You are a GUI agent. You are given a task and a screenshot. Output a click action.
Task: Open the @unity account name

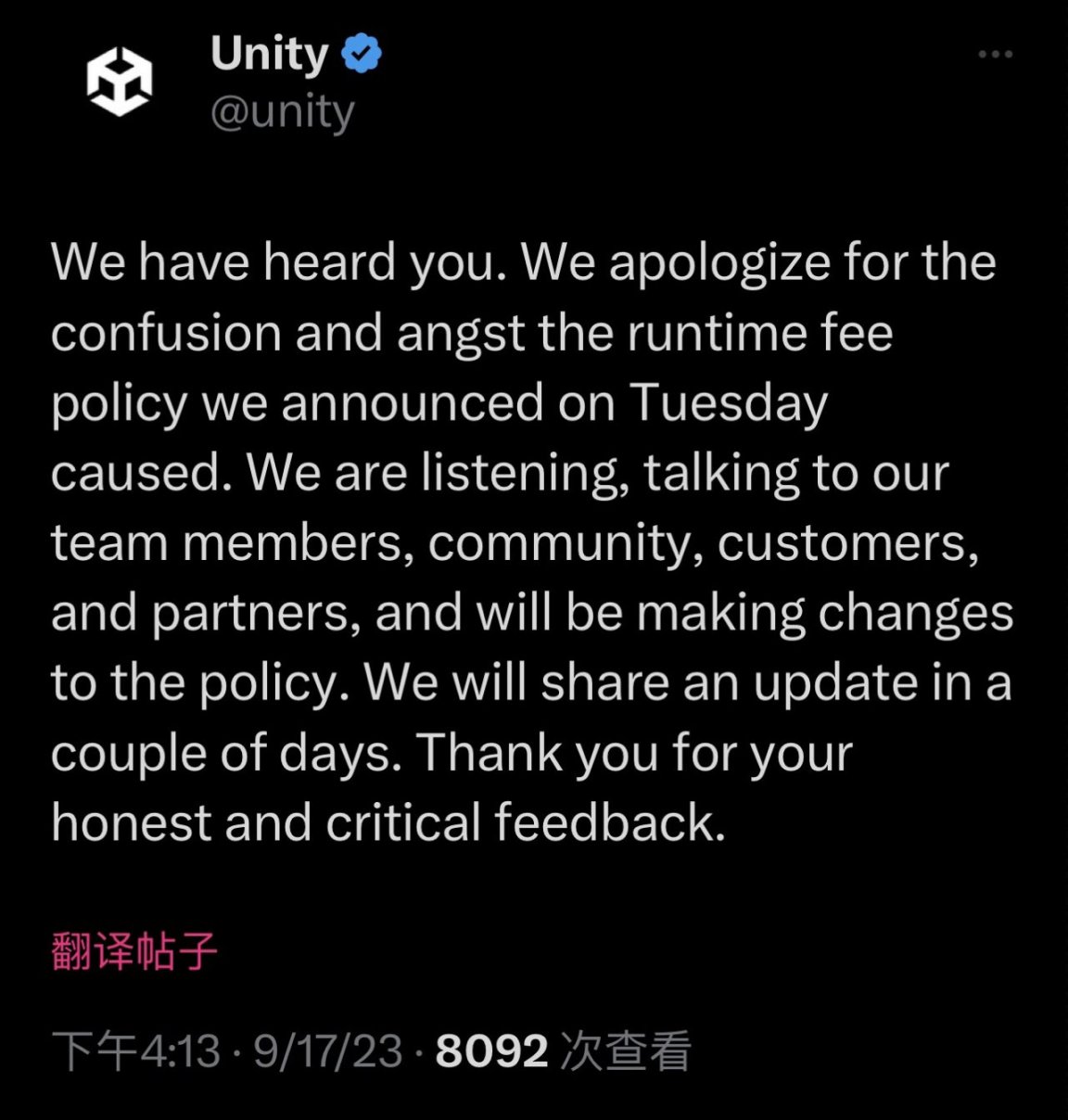283,114
